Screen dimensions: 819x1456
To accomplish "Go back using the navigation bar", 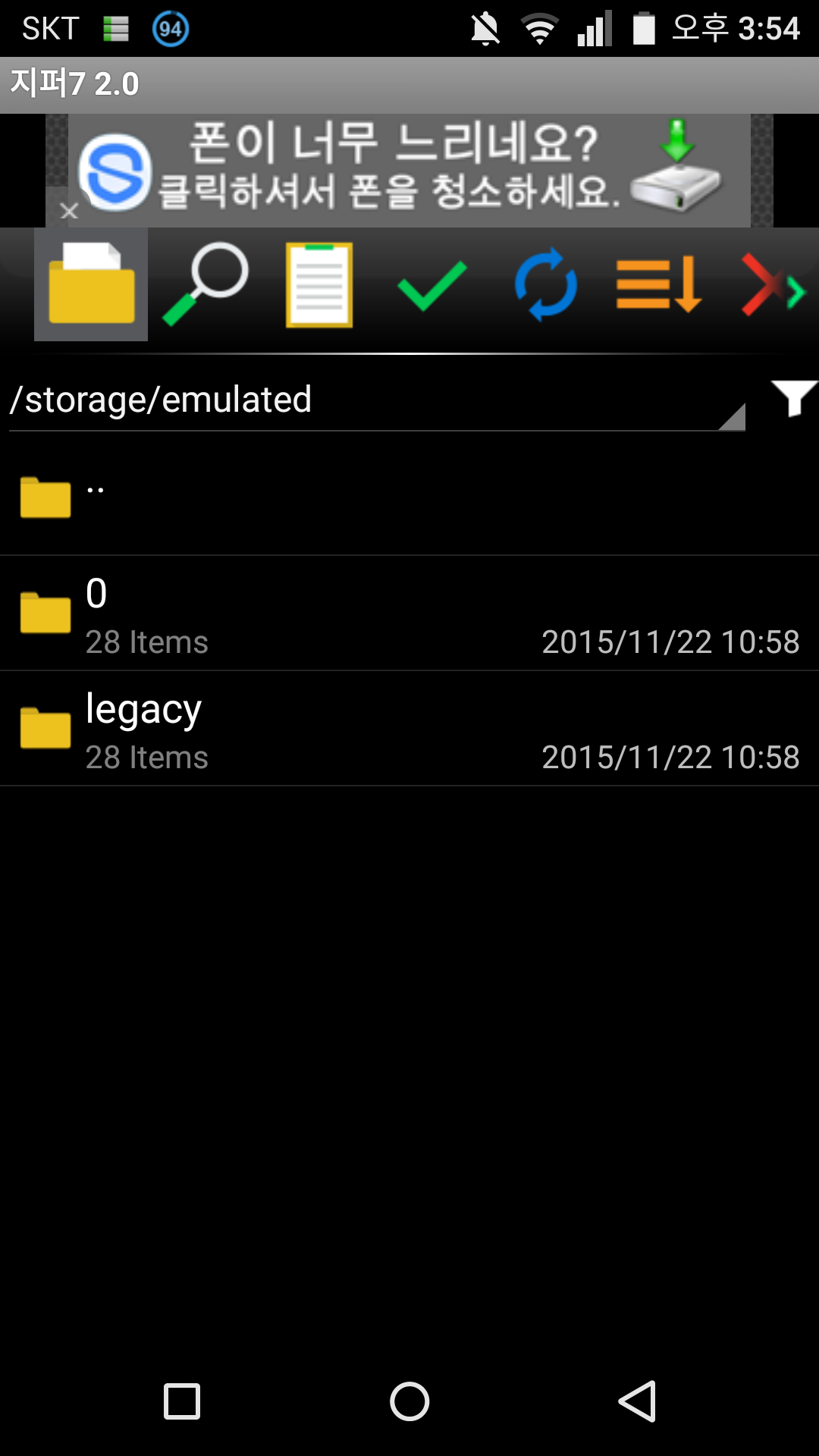I will tap(637, 1401).
